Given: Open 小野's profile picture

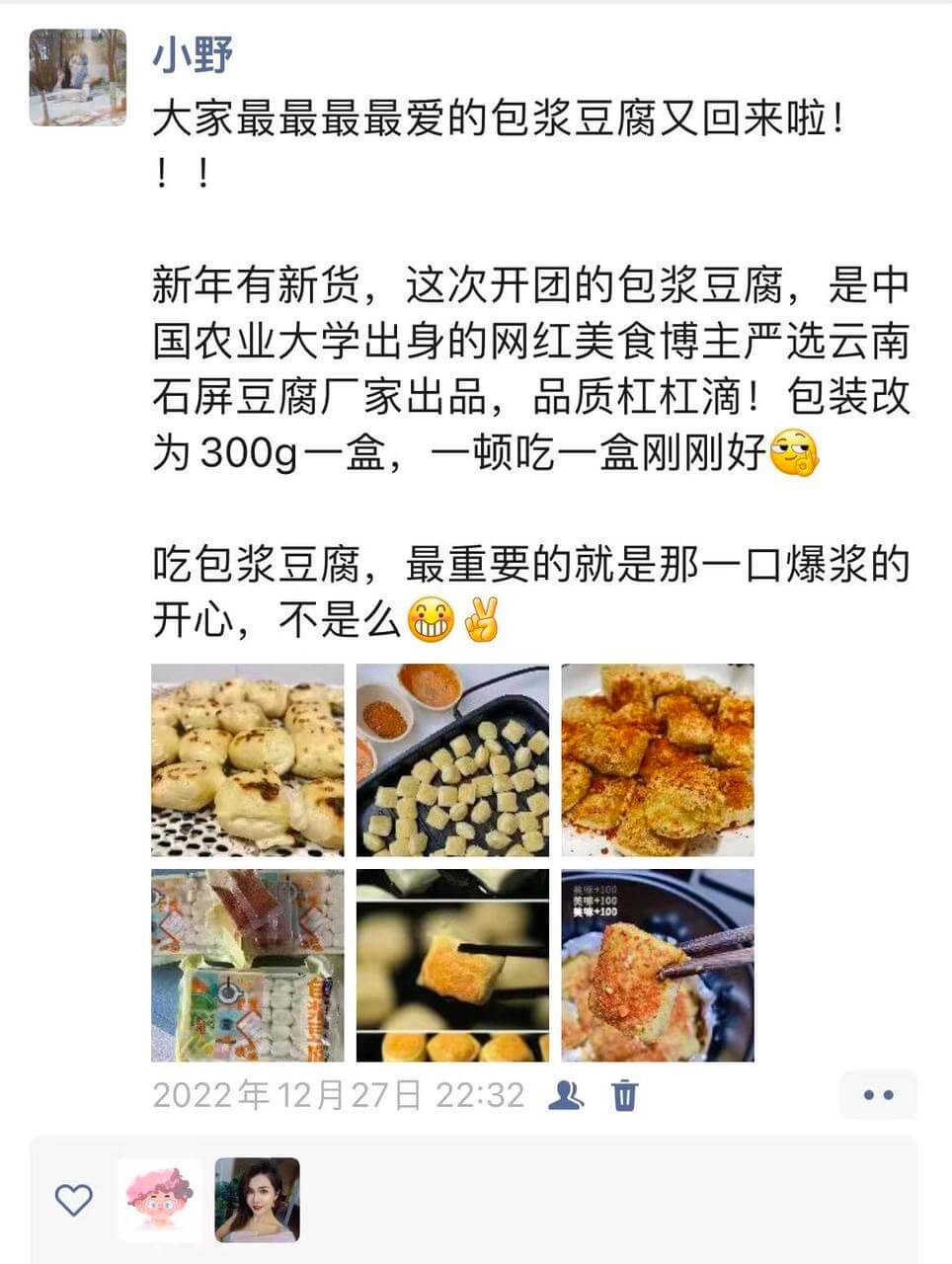Looking at the screenshot, I should (x=78, y=77).
